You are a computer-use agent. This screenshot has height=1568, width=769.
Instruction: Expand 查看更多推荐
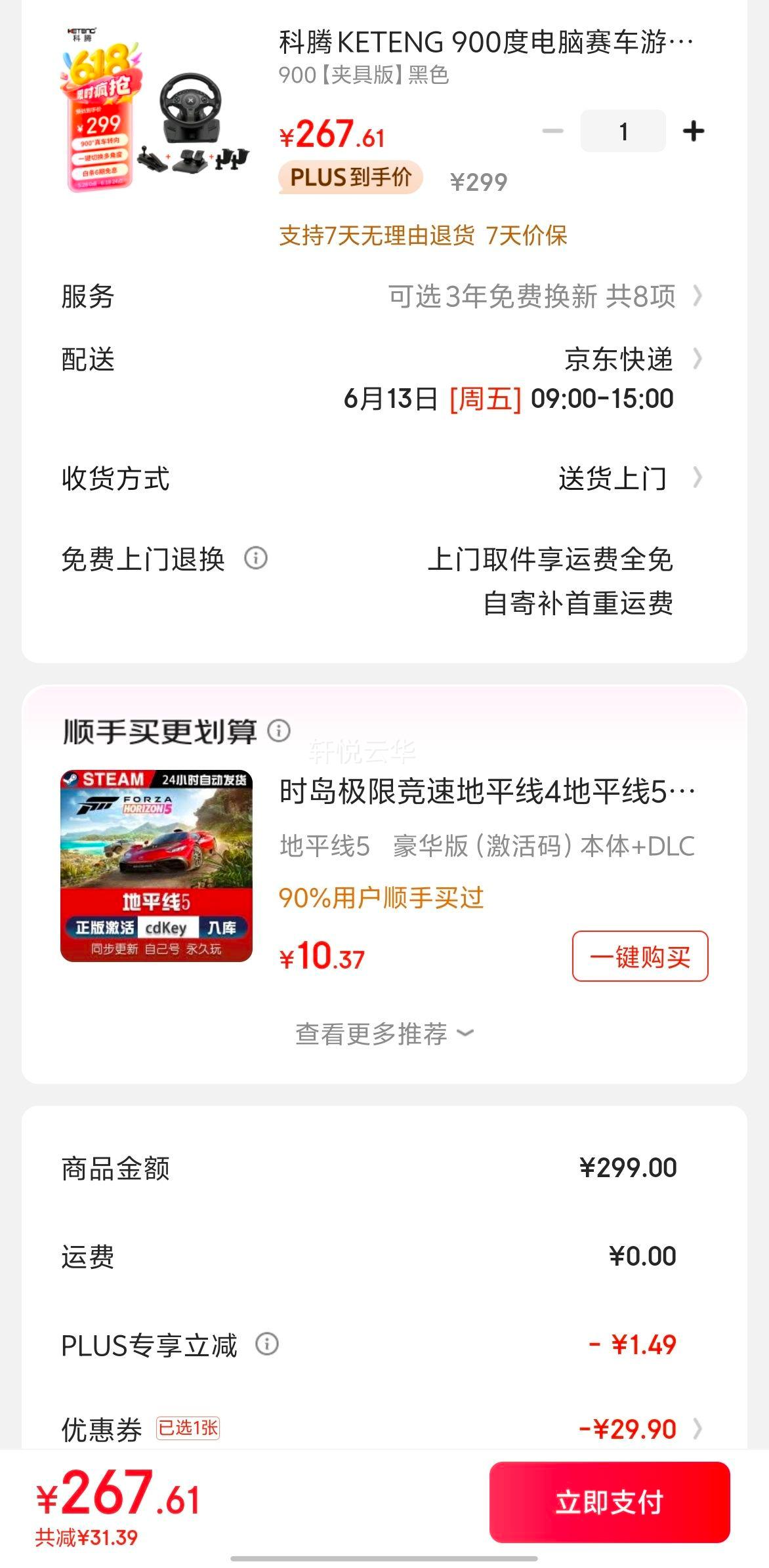(384, 1034)
